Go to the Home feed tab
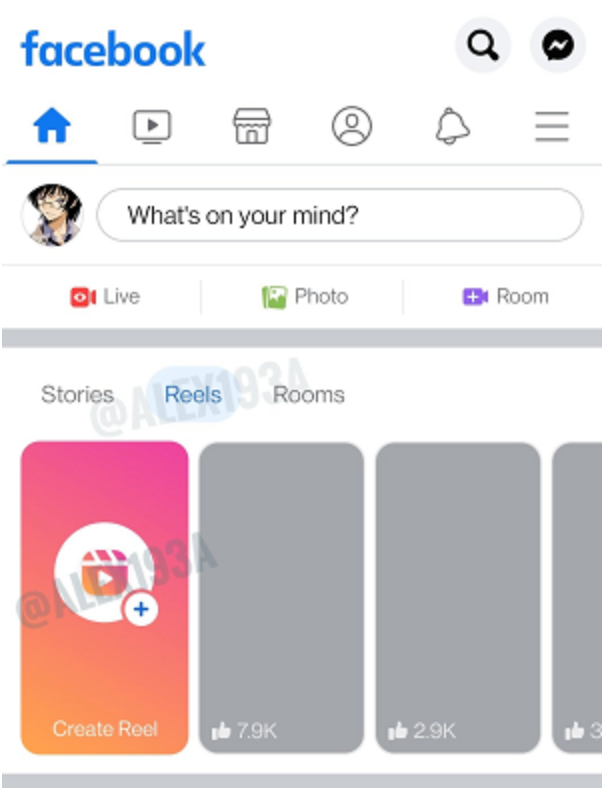Viewport: 608px width, 800px height. [x=52, y=127]
